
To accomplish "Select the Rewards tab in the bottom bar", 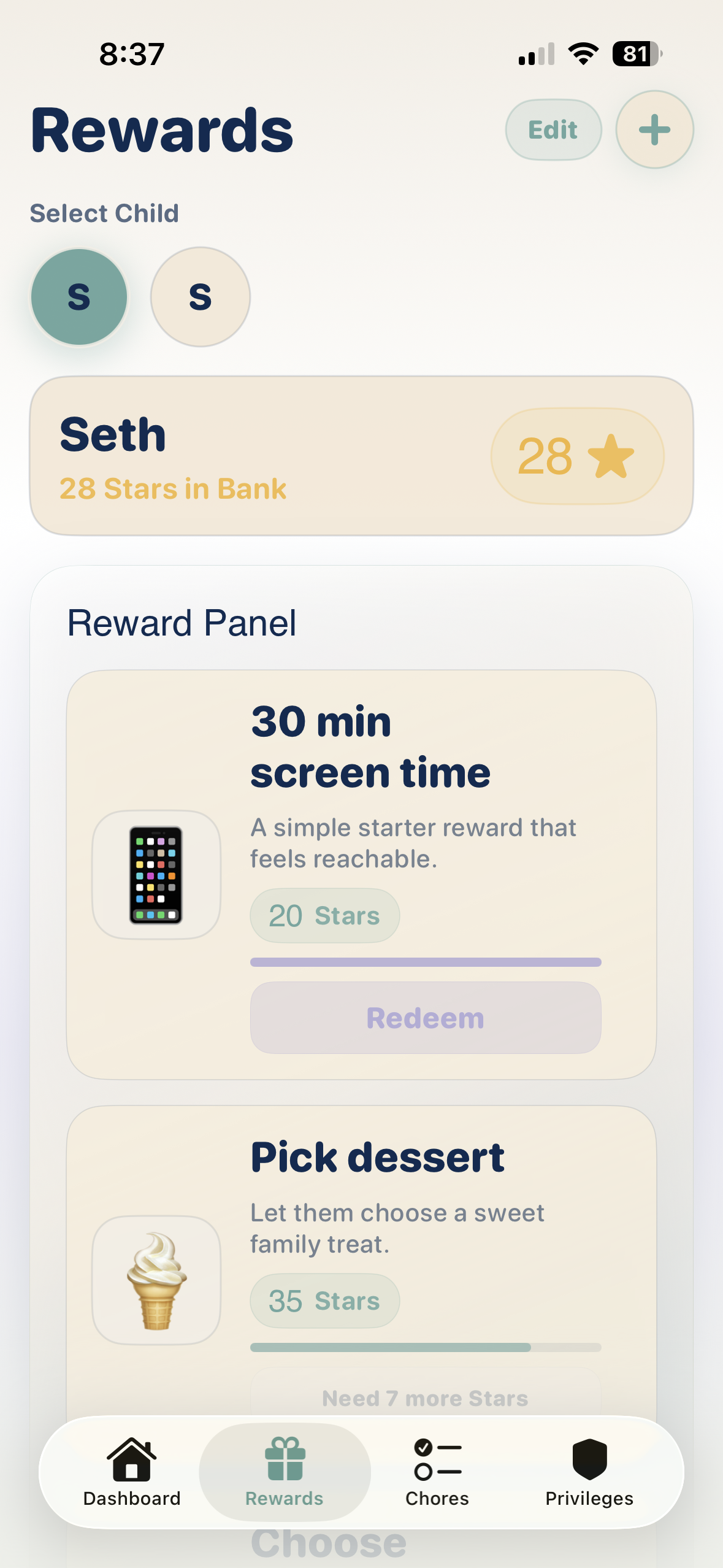I will (x=285, y=1472).
